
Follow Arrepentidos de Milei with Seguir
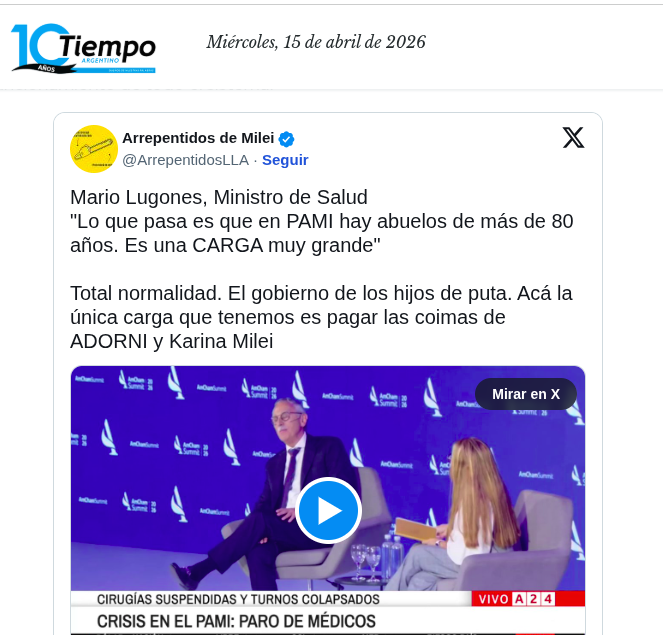point(285,160)
